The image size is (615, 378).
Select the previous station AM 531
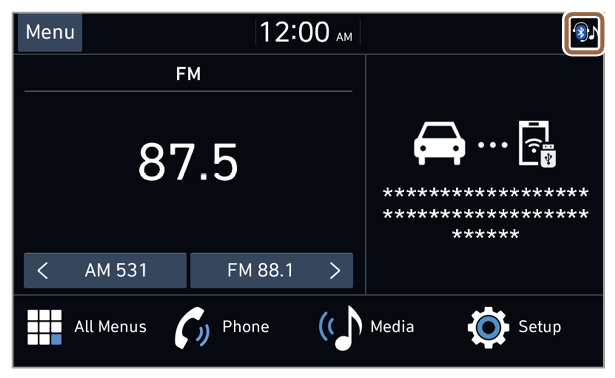(105, 271)
